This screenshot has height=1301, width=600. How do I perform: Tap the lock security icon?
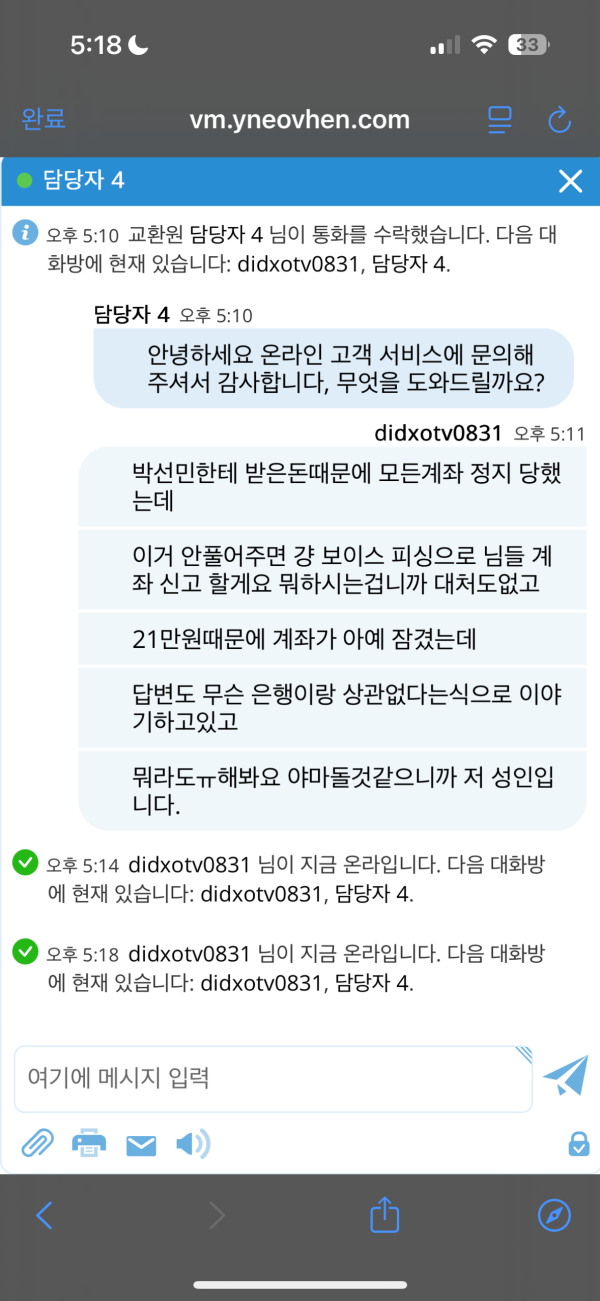[x=578, y=1143]
